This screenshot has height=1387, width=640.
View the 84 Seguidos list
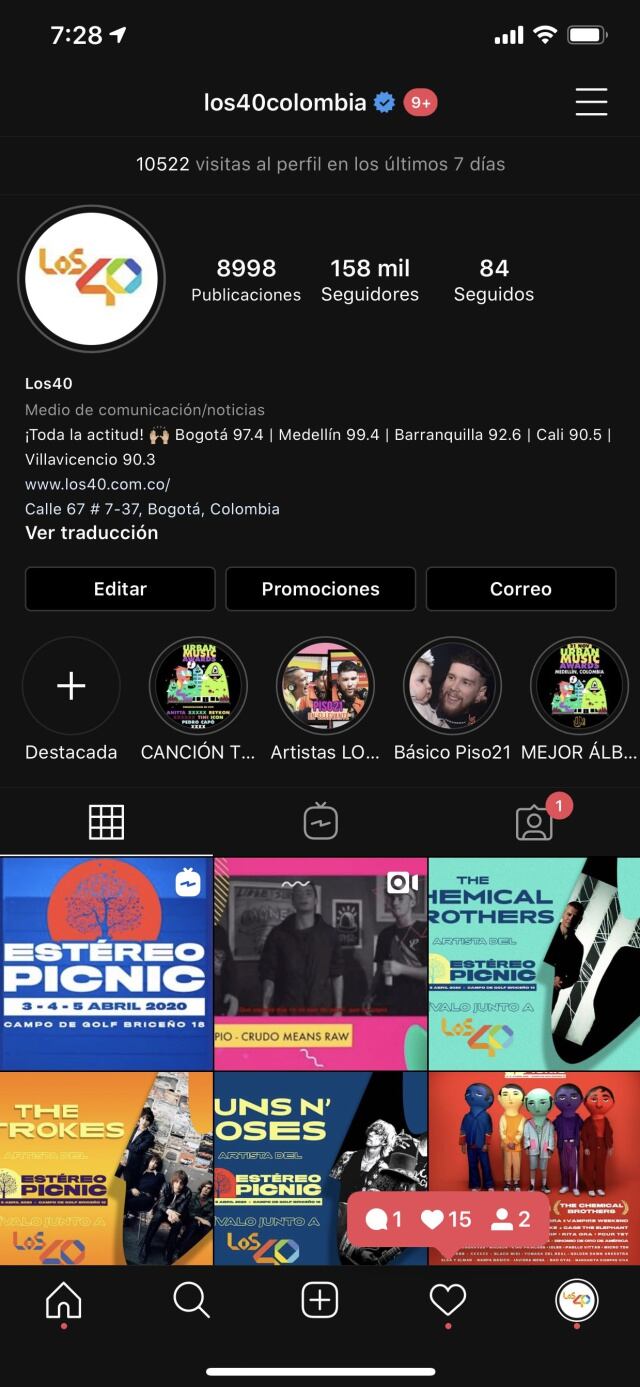[x=493, y=279]
